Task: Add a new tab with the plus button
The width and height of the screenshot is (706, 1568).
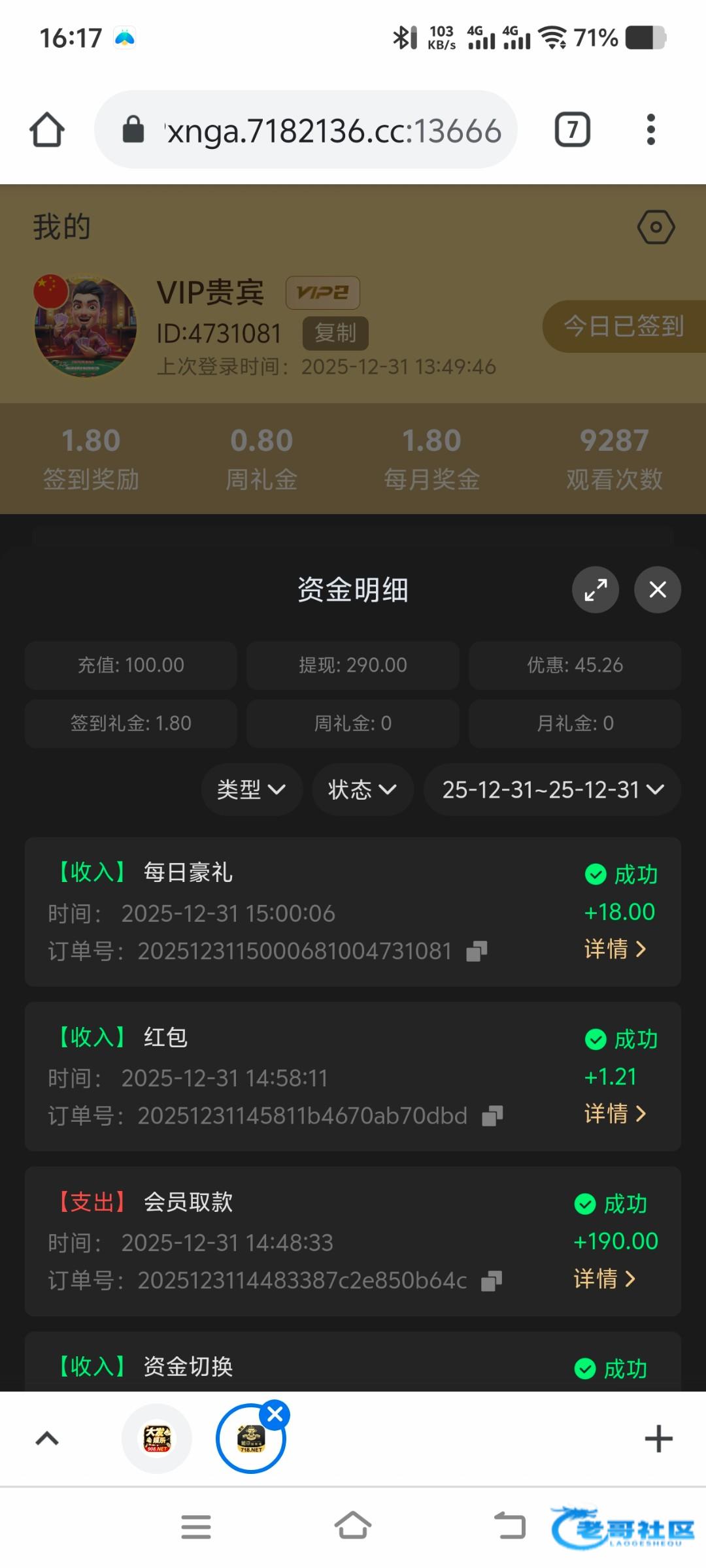Action: (658, 1439)
